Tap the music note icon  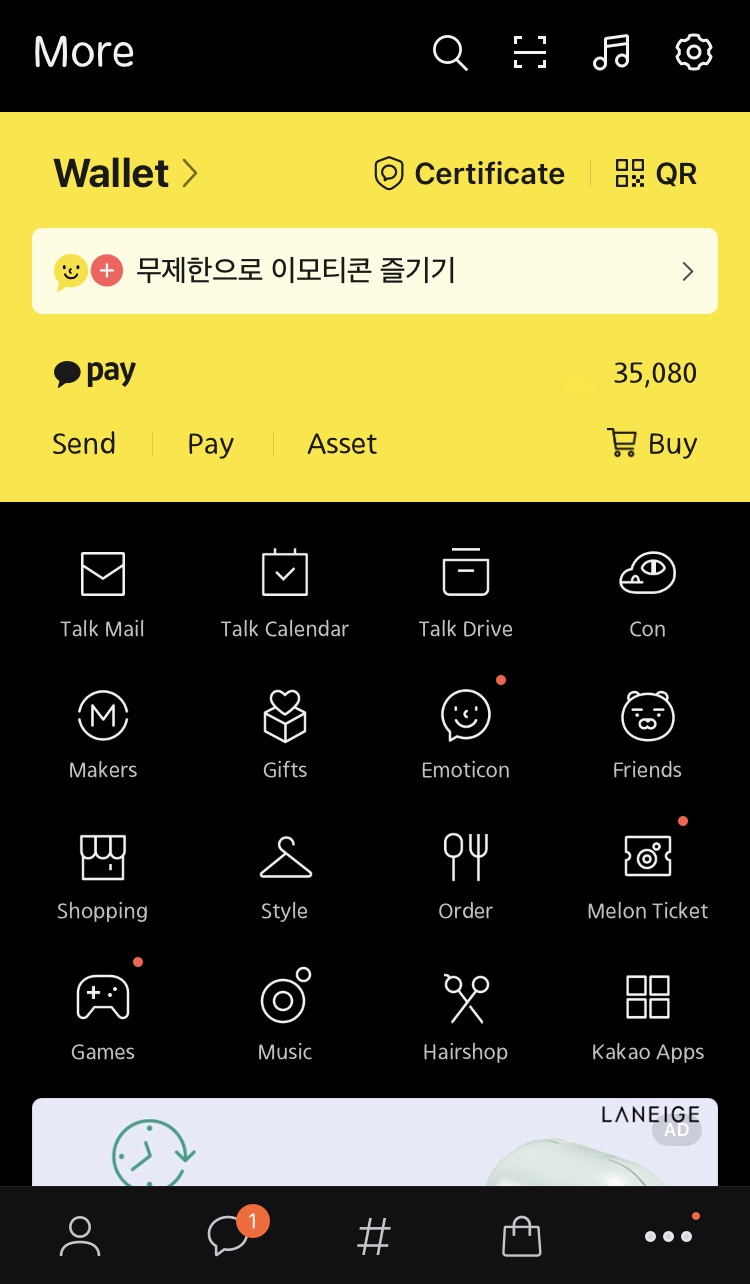[611, 52]
